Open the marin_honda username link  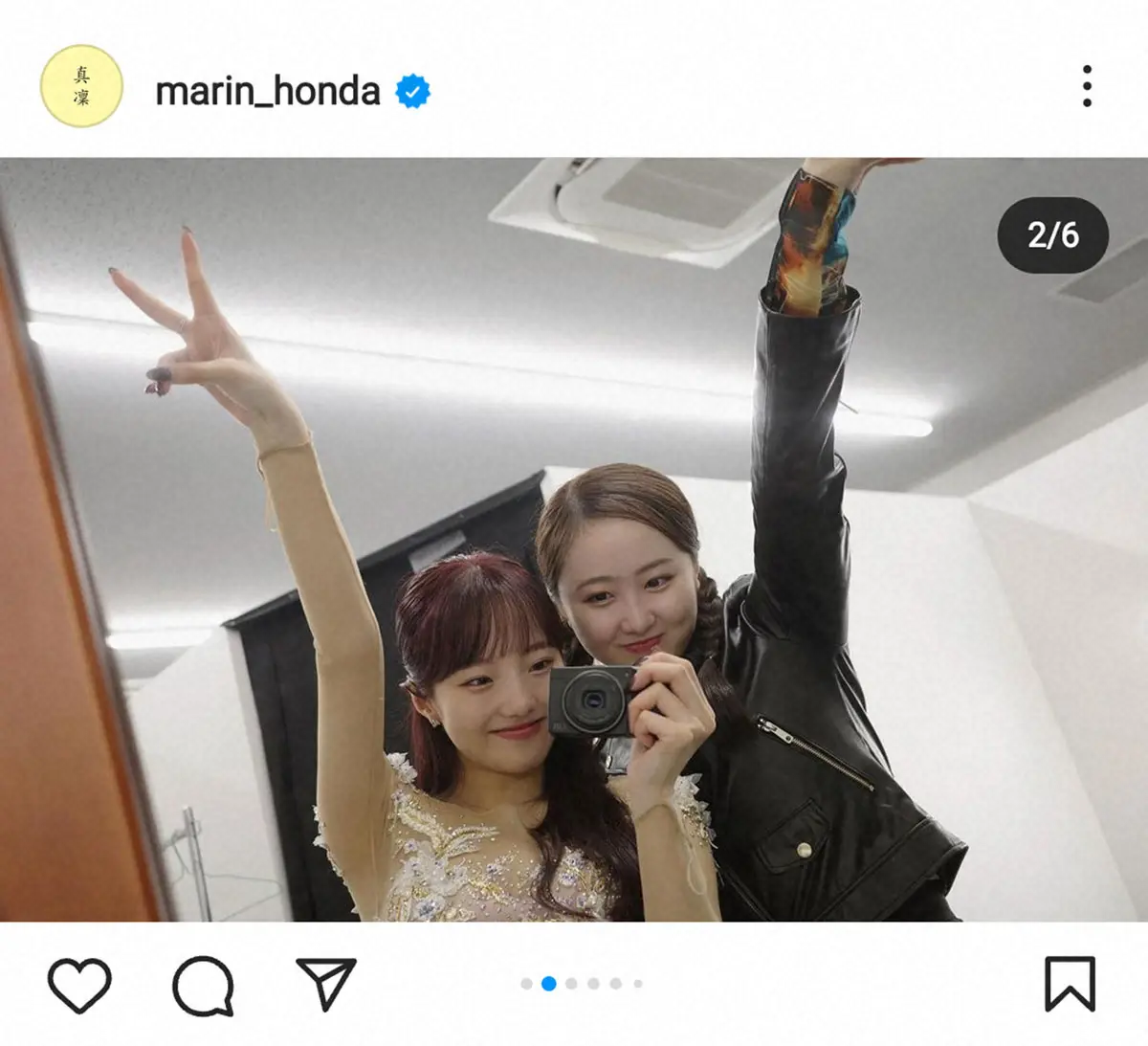pyautogui.click(x=268, y=92)
